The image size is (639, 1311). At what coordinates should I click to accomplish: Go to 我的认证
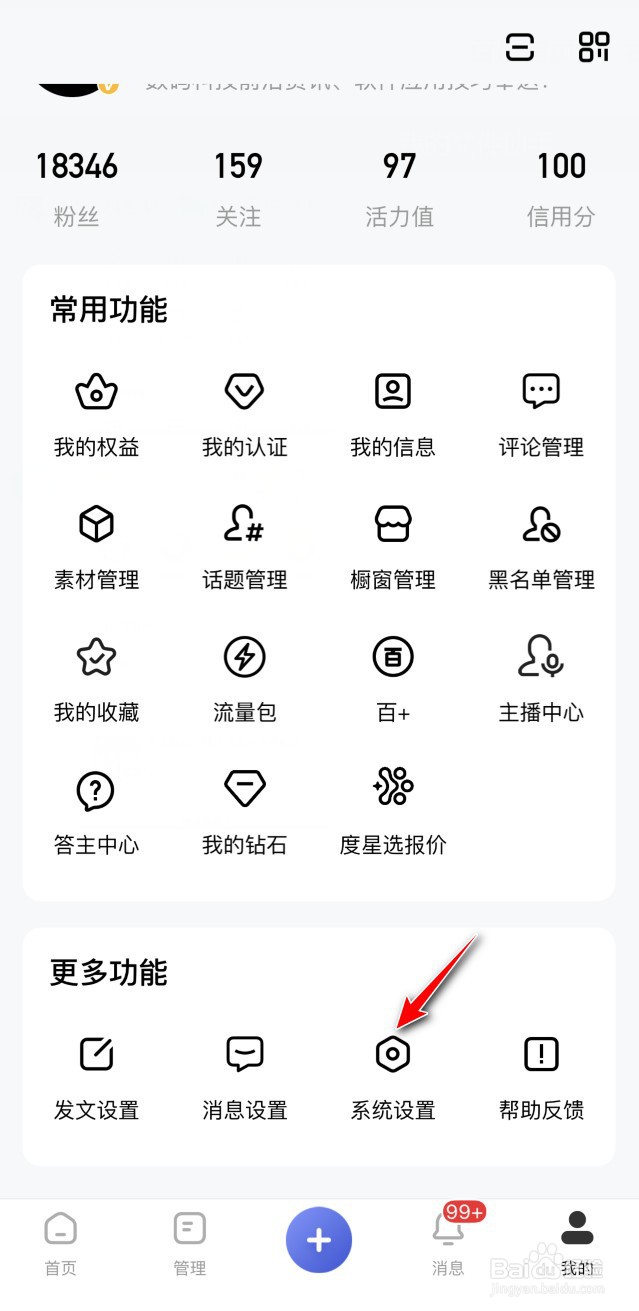(244, 412)
